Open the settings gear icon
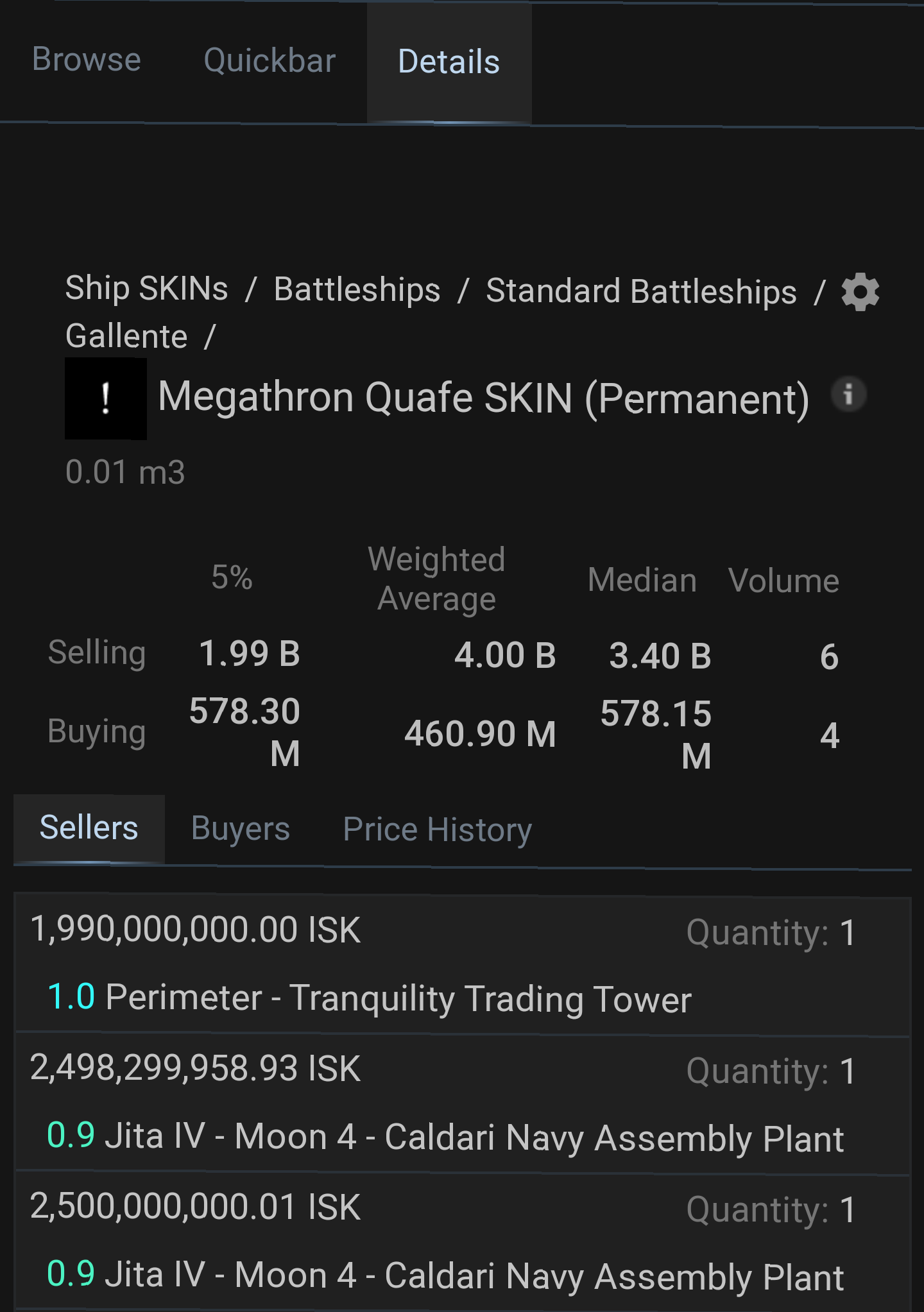 (x=860, y=293)
